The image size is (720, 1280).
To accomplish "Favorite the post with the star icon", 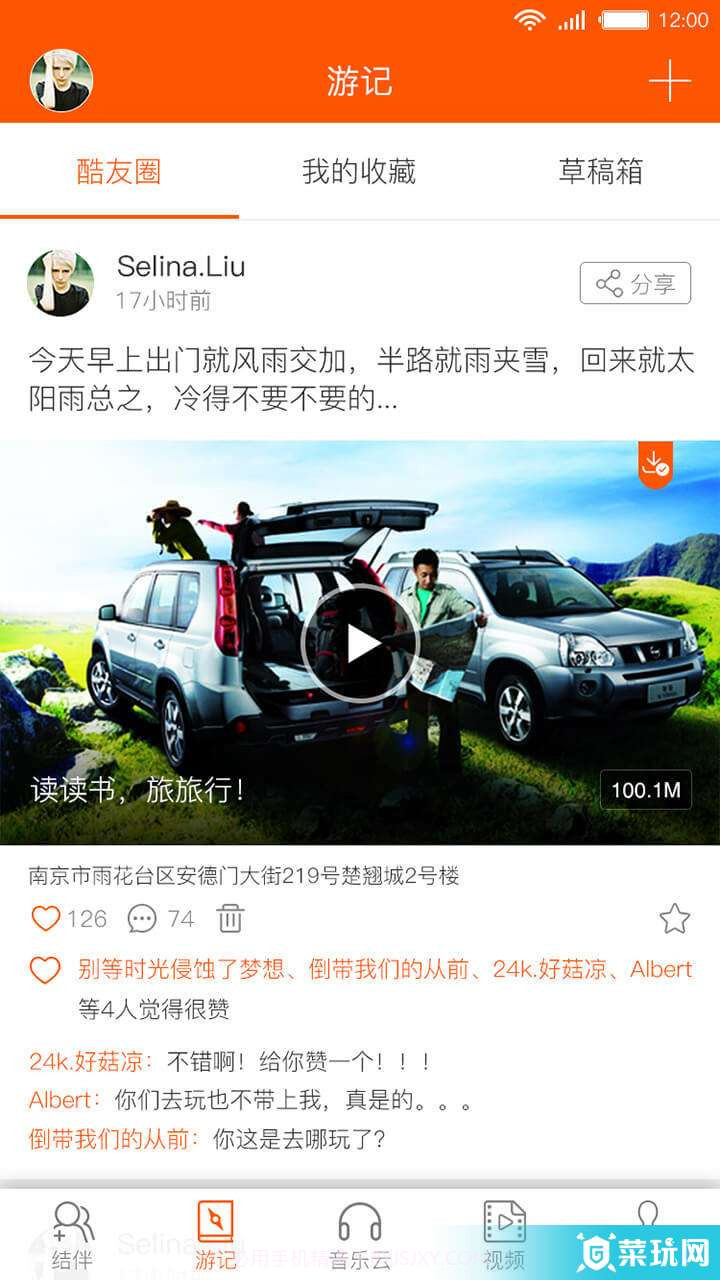I will click(674, 918).
